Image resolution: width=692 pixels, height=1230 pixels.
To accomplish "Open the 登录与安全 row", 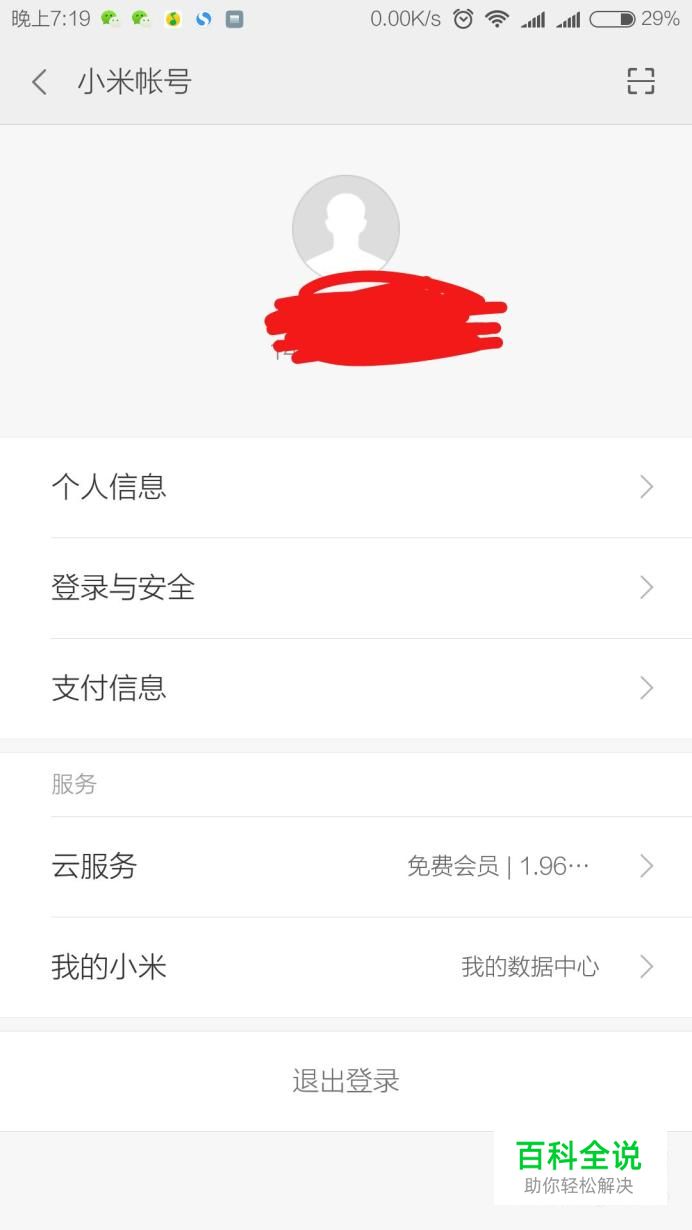I will point(346,588).
